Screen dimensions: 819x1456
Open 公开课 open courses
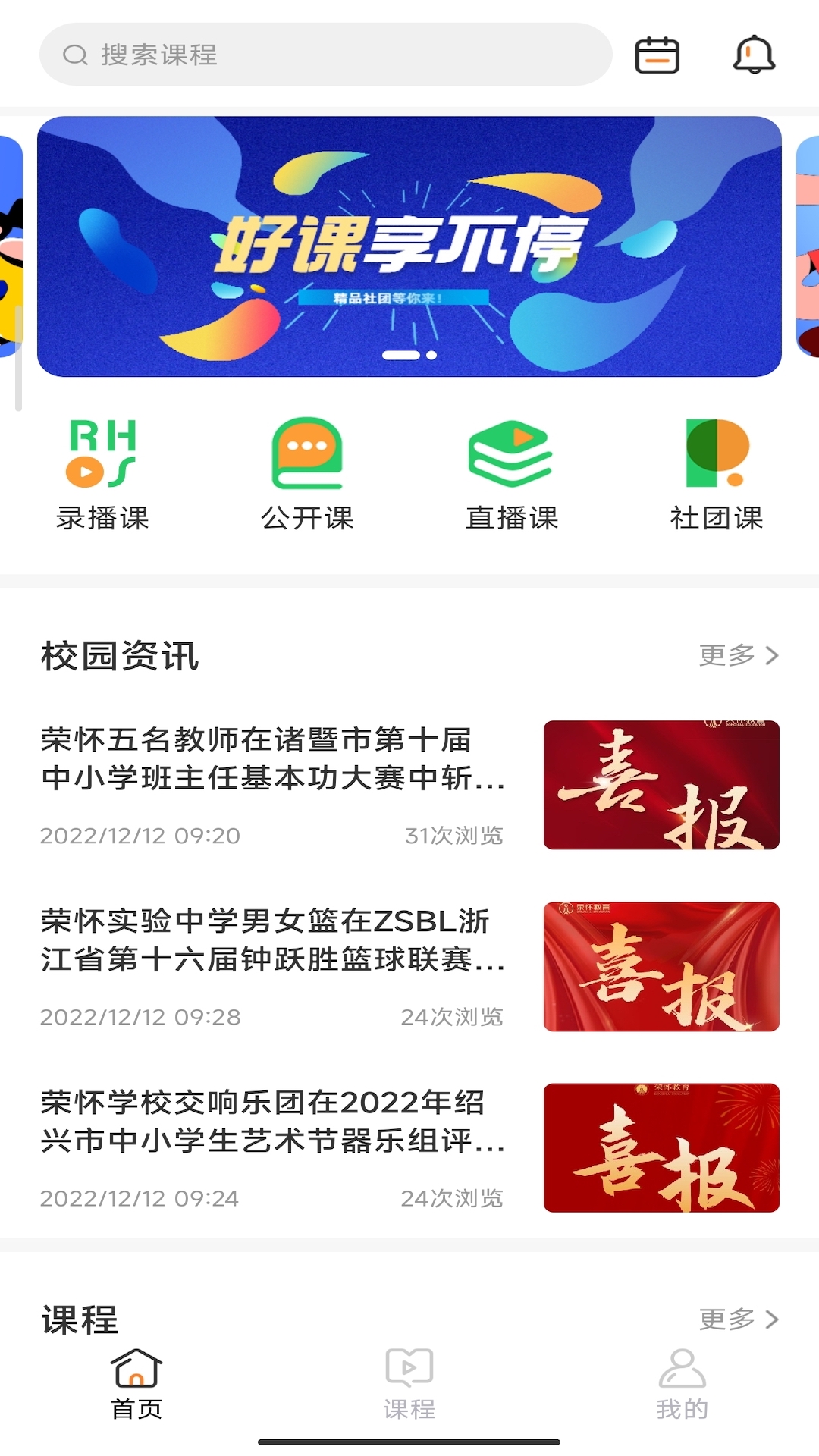[x=307, y=474]
